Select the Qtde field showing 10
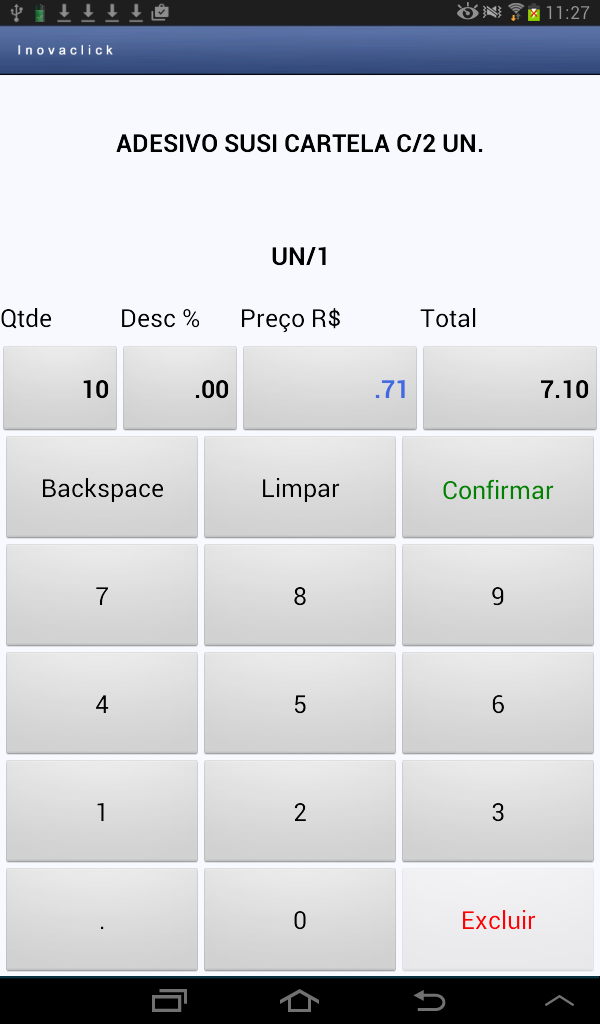The width and height of the screenshot is (600, 1024). click(60, 388)
